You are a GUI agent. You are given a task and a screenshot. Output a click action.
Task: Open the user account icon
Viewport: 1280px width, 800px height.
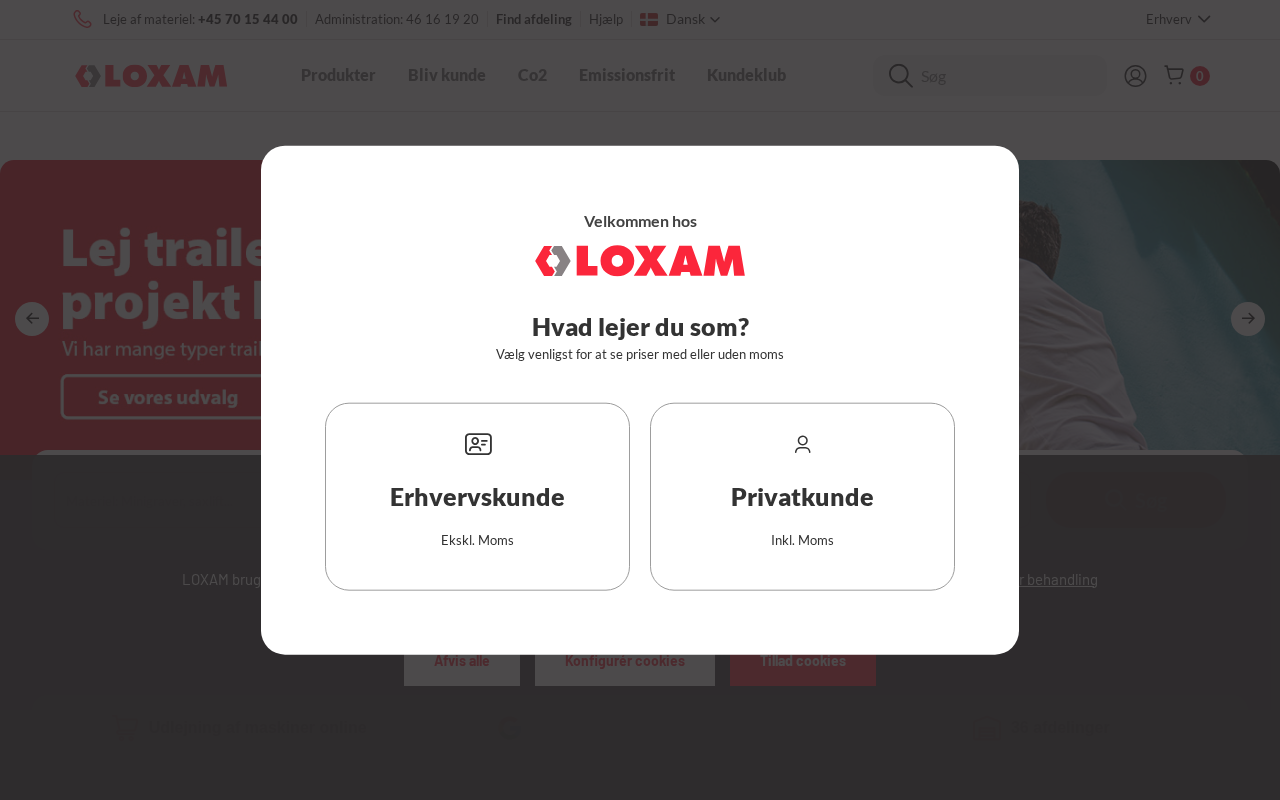coord(1135,76)
